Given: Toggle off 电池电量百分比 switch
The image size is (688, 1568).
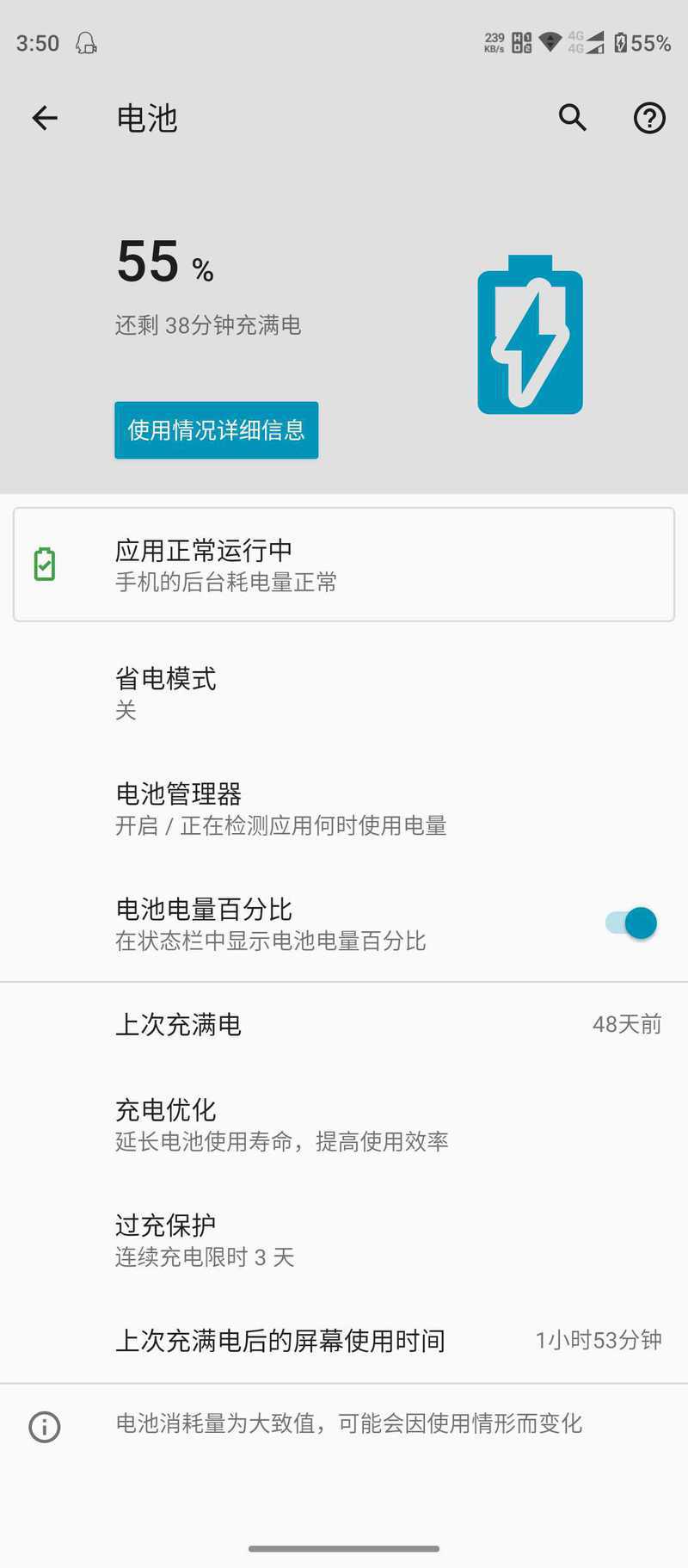Looking at the screenshot, I should 631,923.
